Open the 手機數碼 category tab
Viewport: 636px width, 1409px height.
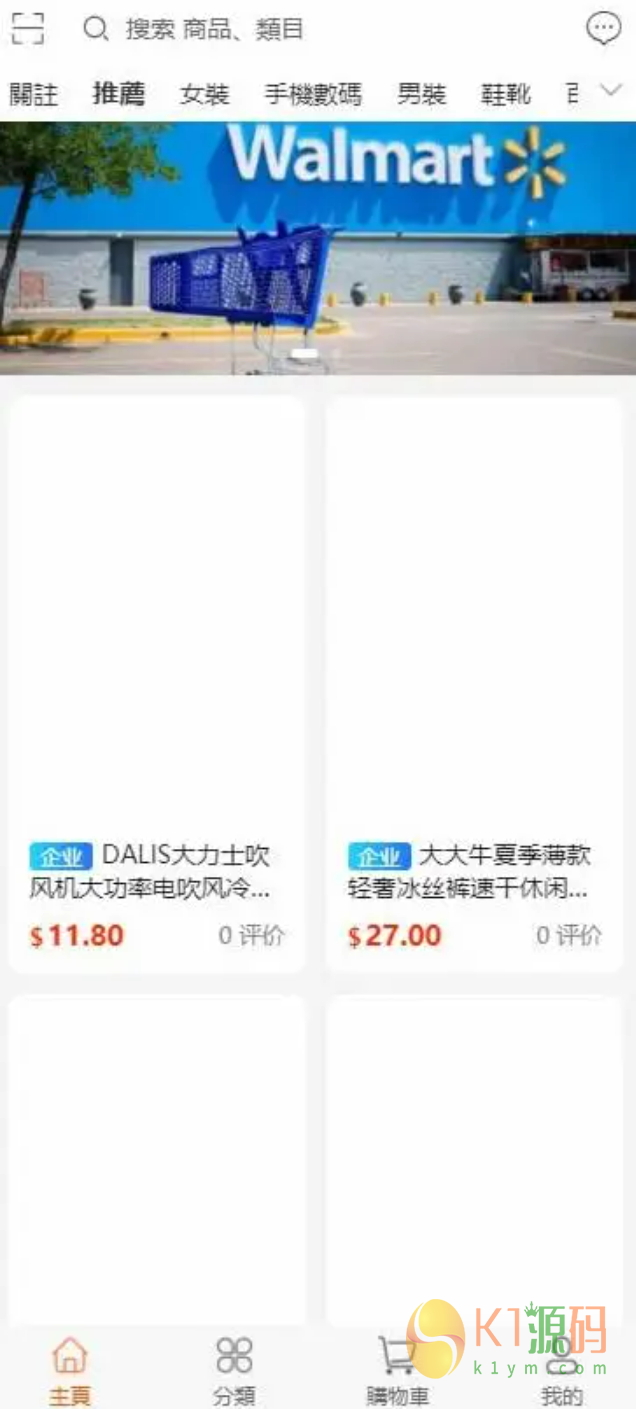[313, 94]
